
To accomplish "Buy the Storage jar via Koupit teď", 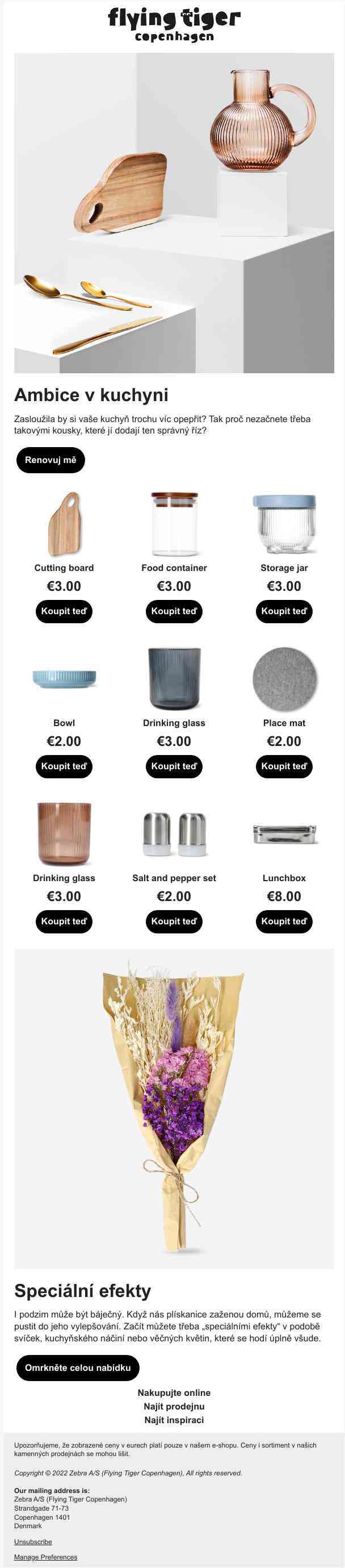I will click(284, 611).
